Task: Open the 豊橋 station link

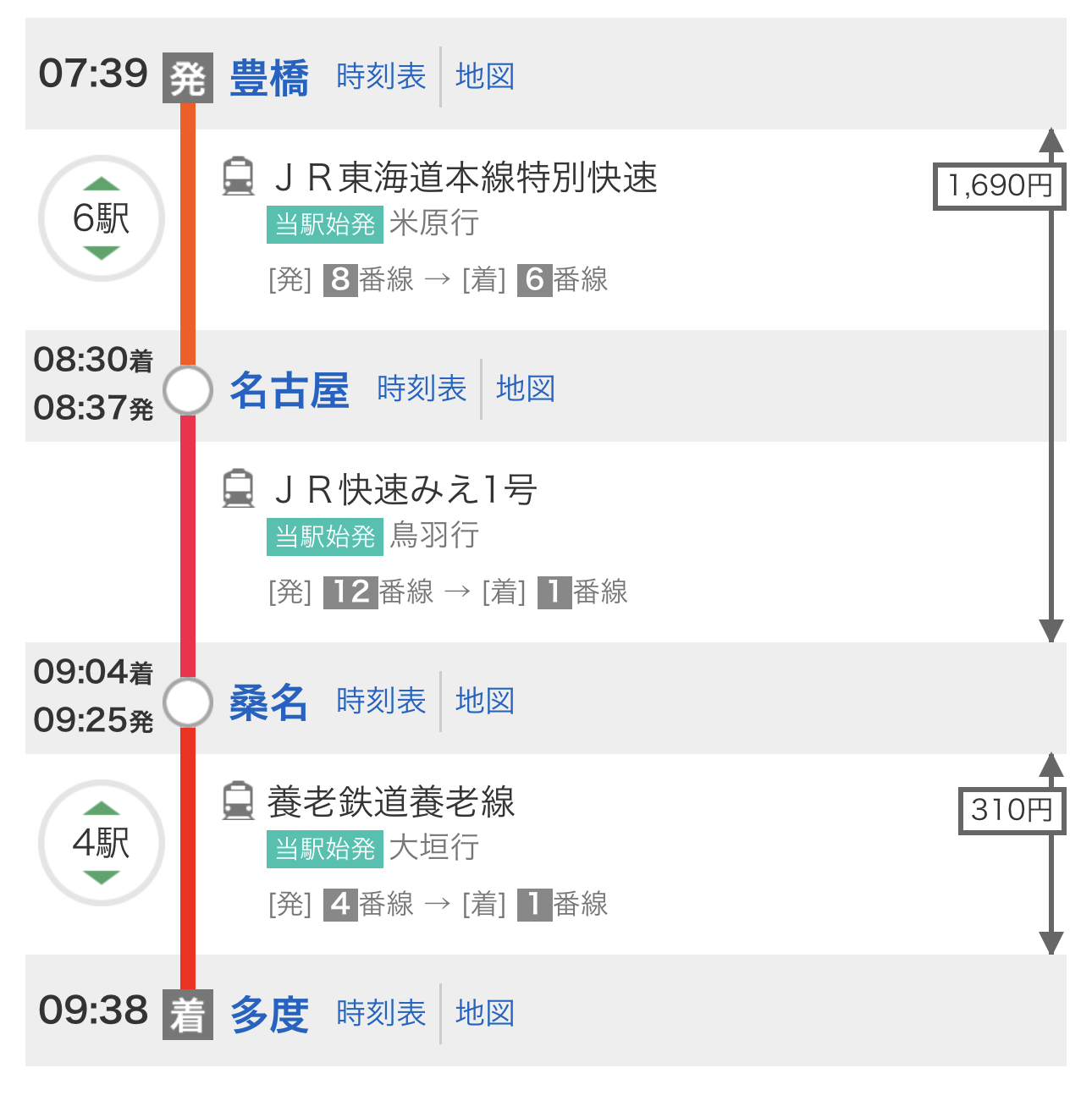Action: pos(269,78)
